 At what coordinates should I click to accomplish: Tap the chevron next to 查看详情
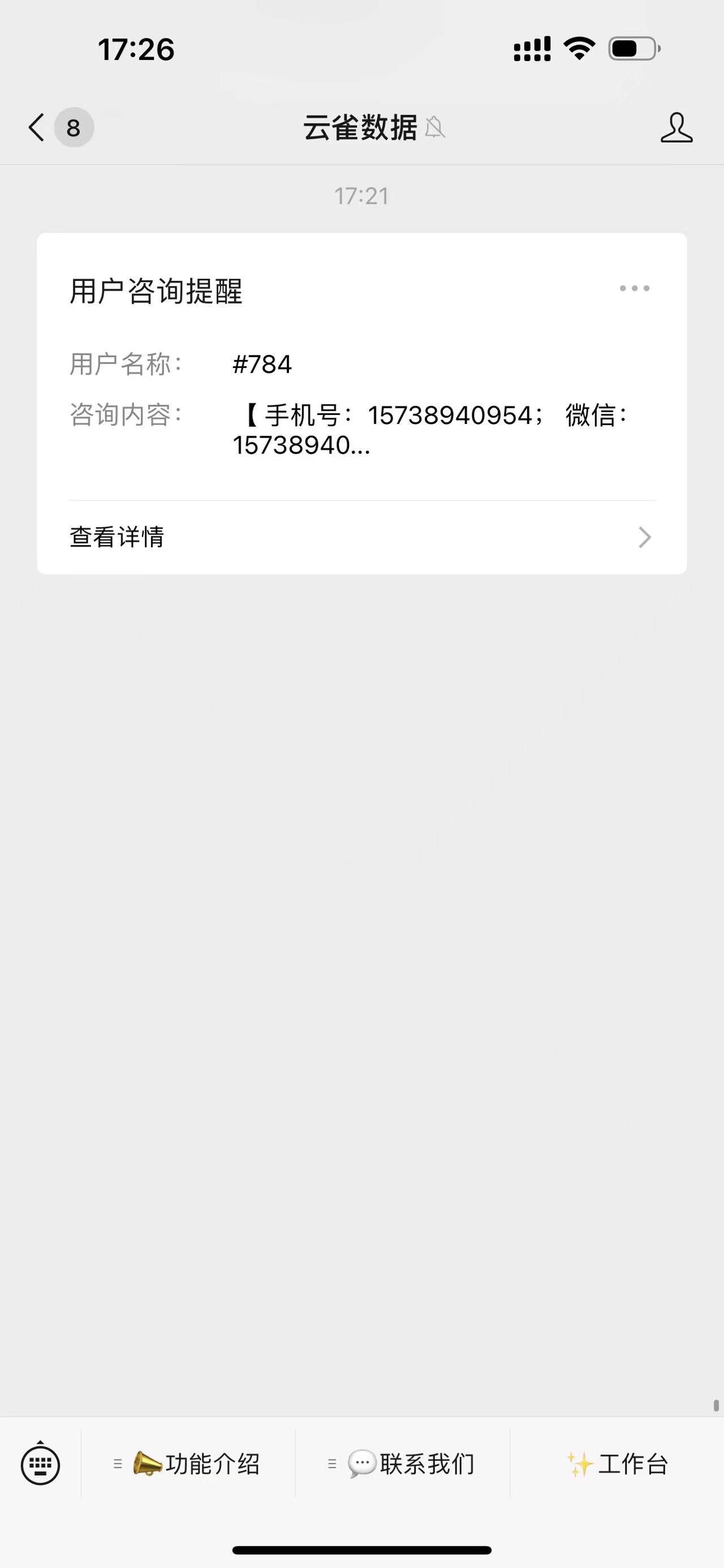[x=645, y=538]
